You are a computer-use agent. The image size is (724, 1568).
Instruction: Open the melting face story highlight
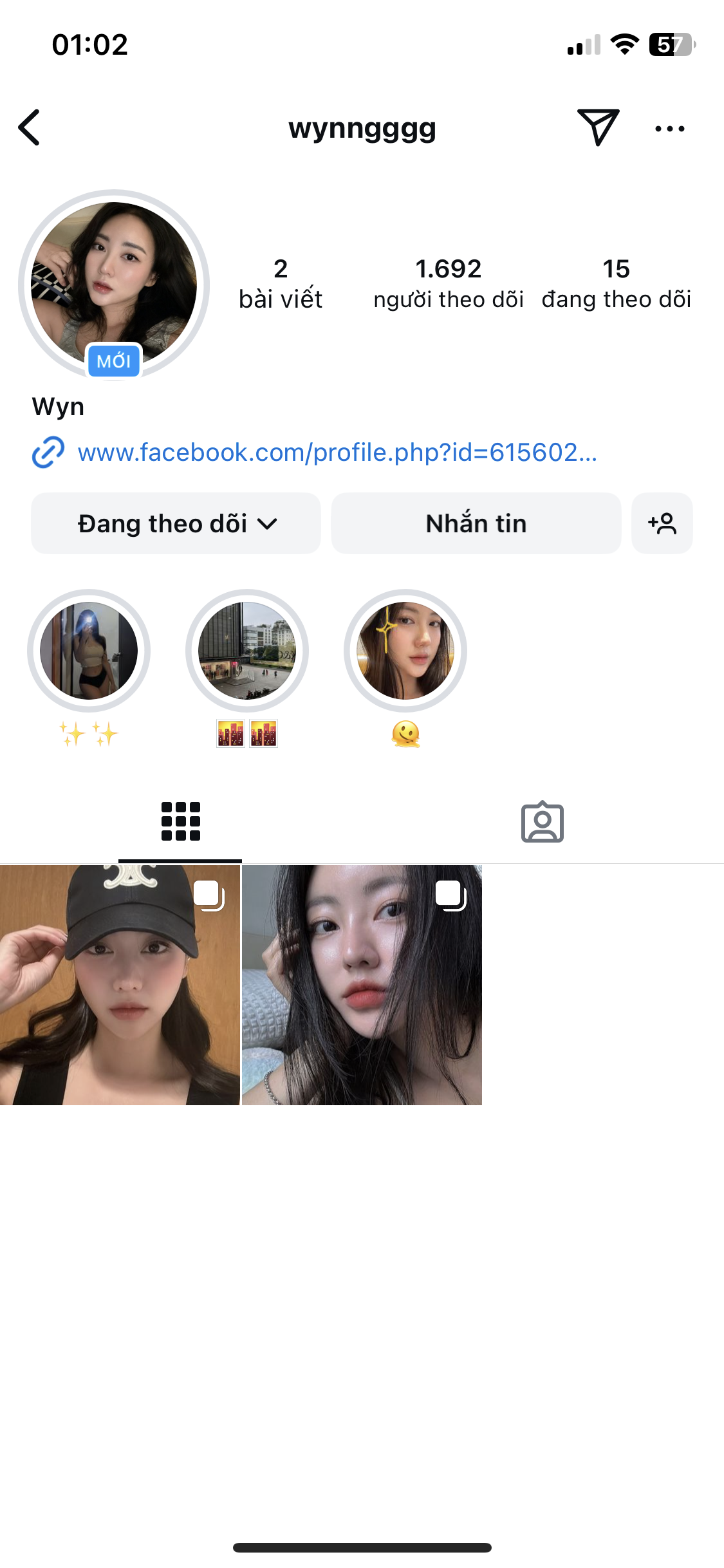[x=405, y=651]
